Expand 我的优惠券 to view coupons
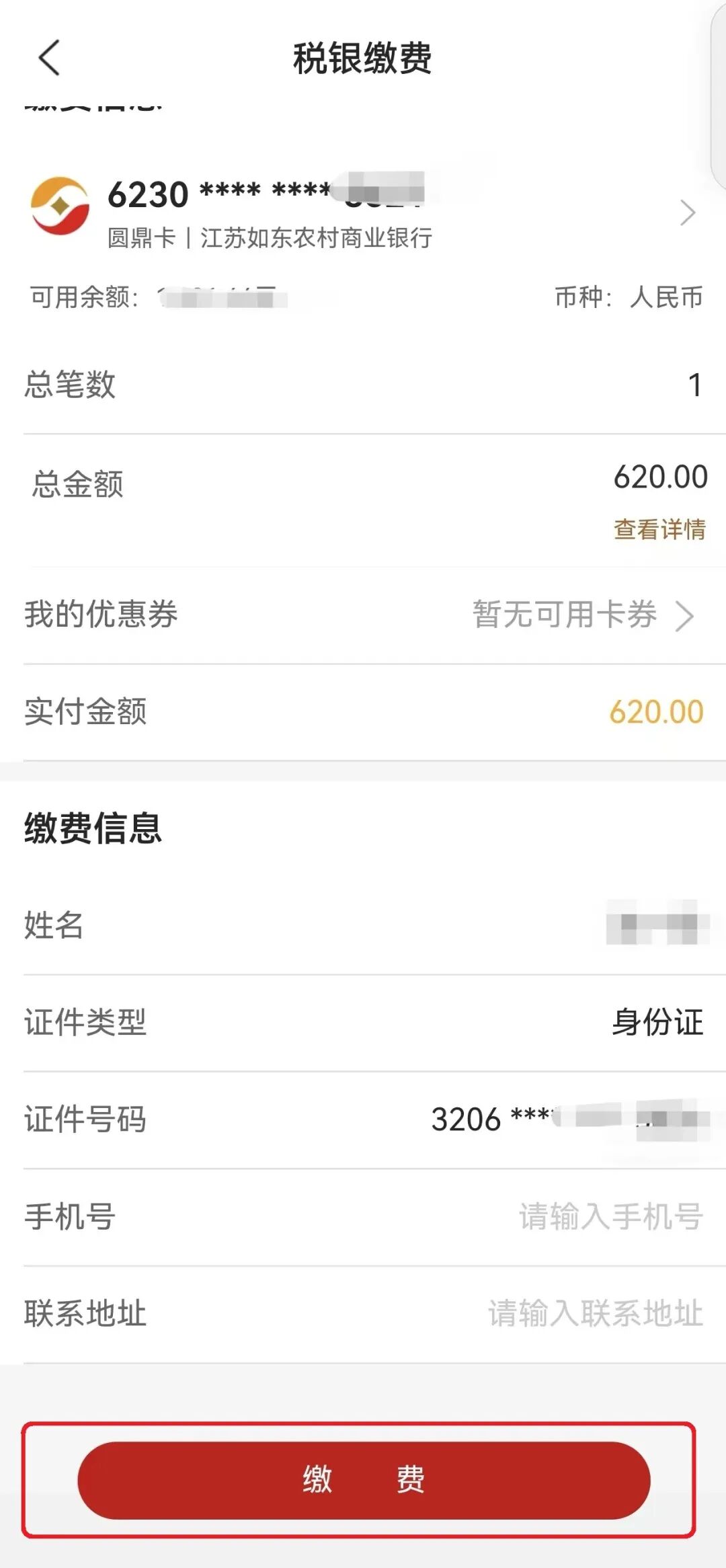Screen dimensions: 726x1568 101,616
